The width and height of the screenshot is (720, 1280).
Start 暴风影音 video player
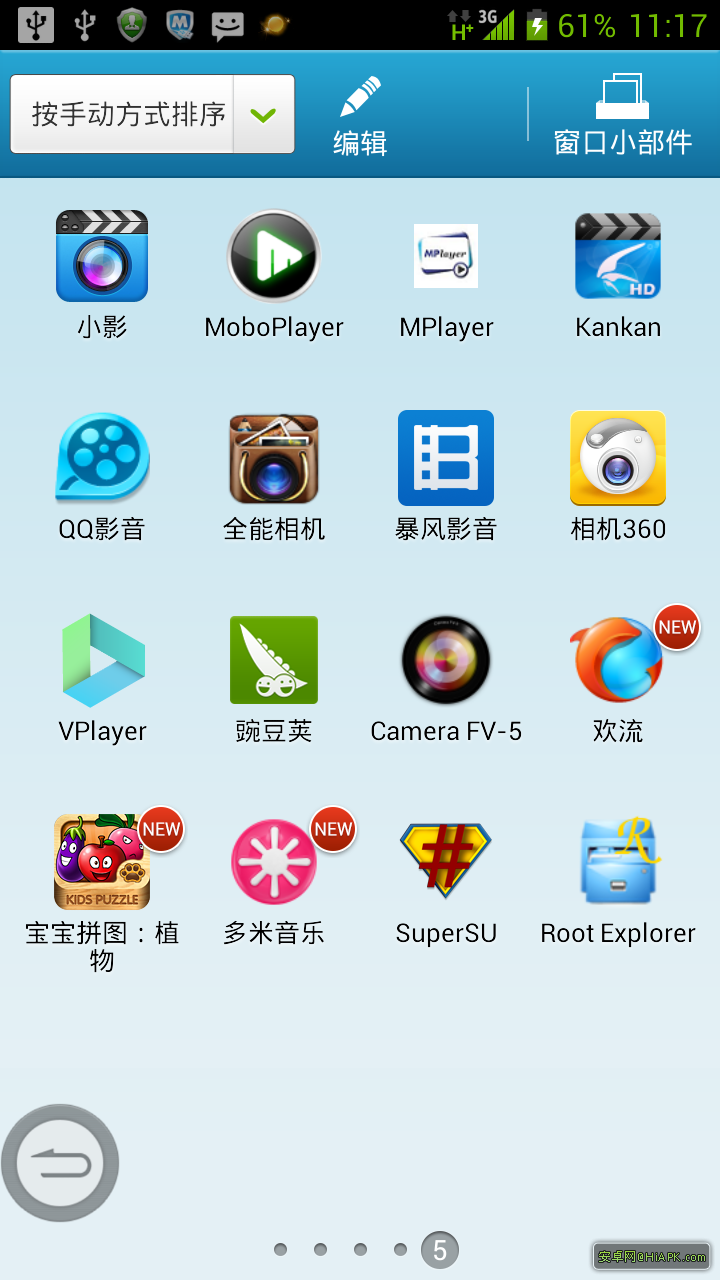click(445, 458)
